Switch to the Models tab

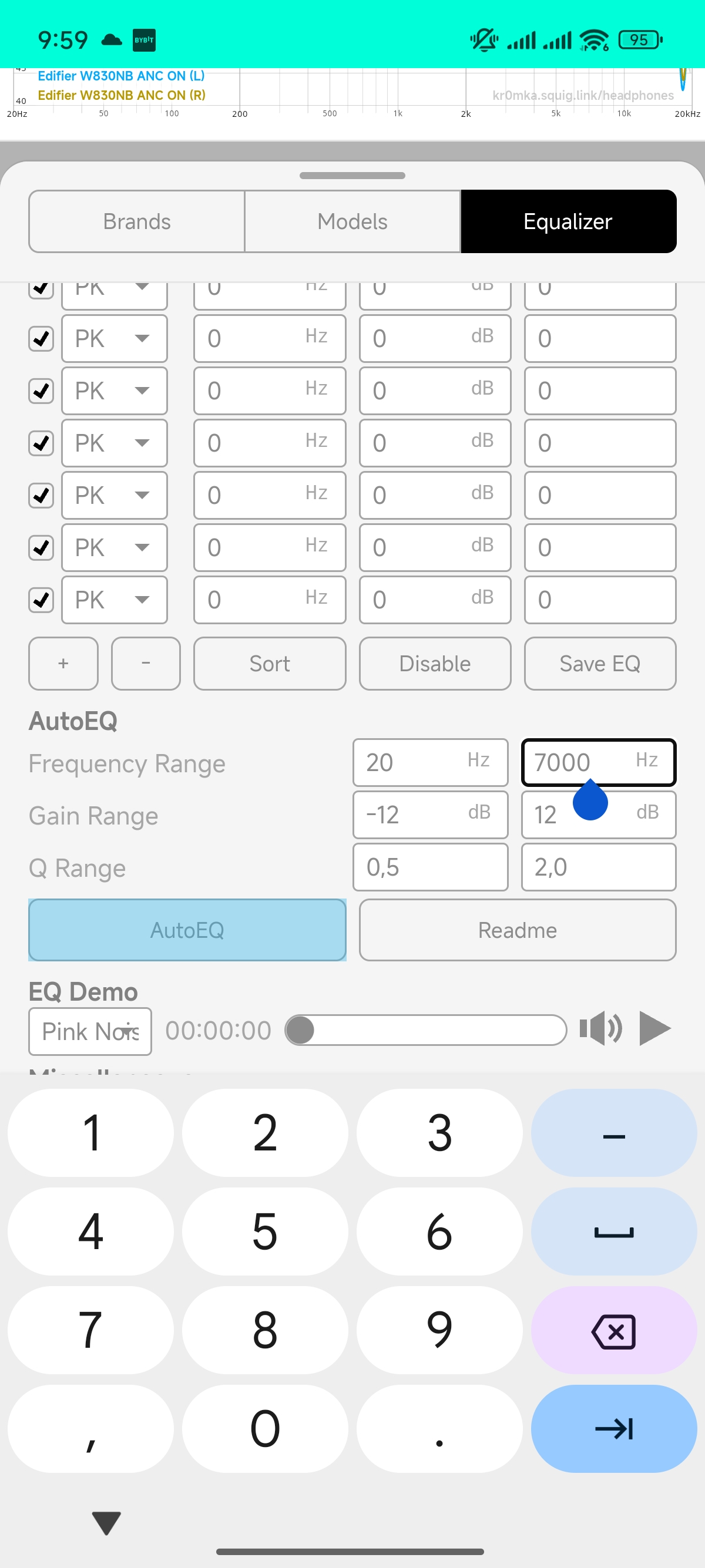point(352,221)
